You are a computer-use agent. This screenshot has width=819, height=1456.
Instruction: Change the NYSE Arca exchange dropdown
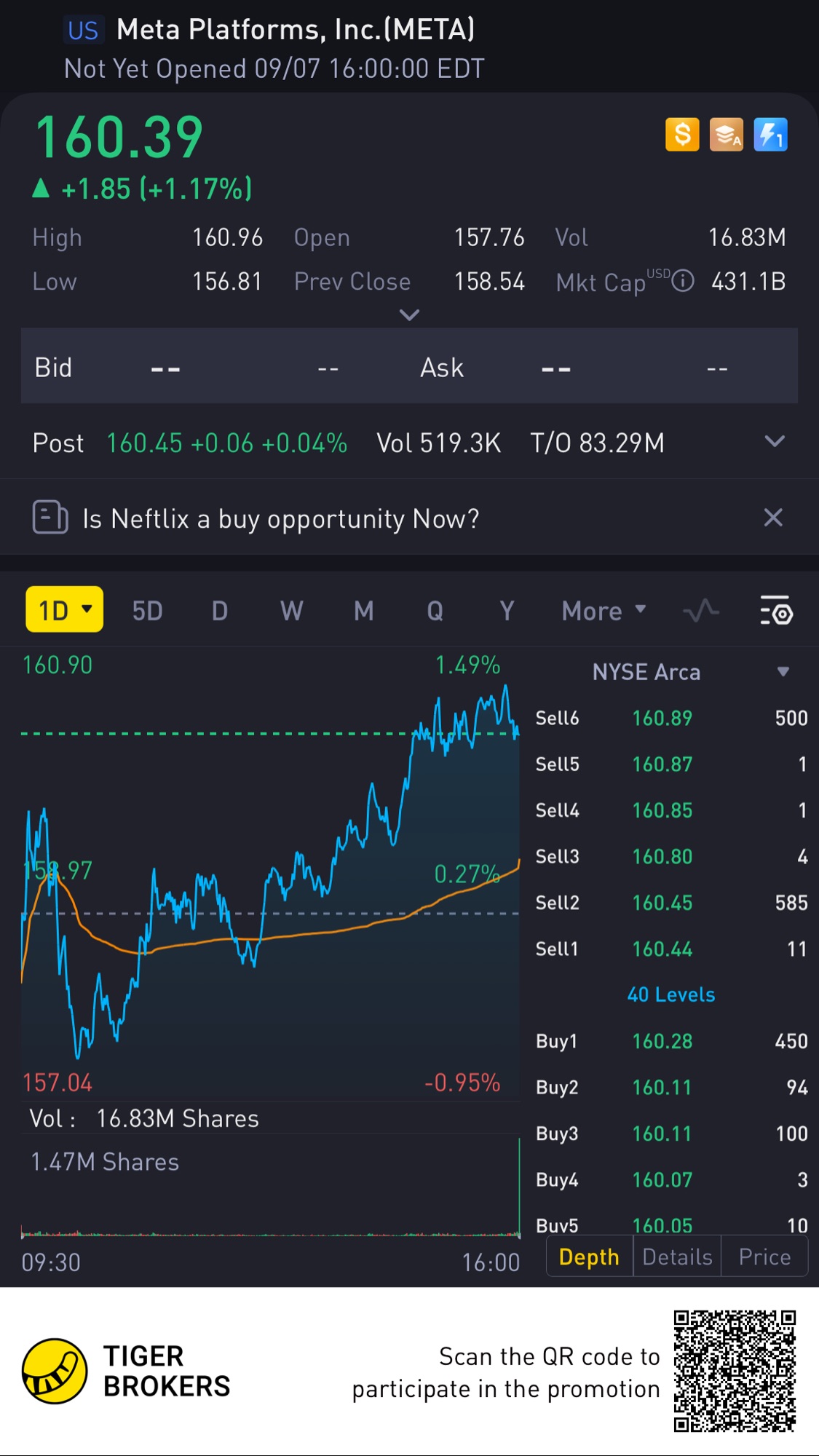click(783, 671)
